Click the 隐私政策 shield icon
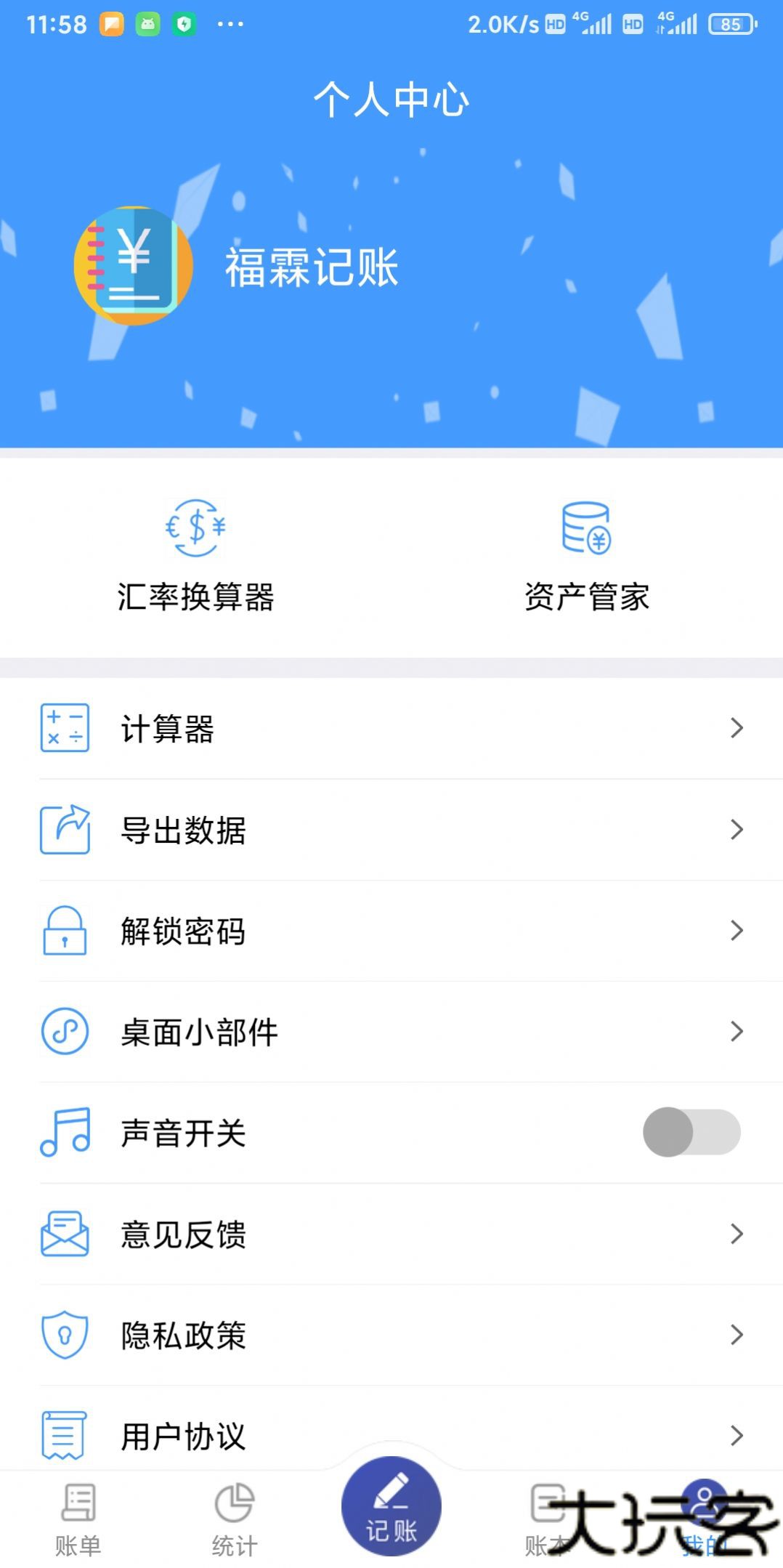This screenshot has width=783, height=1568. click(65, 1335)
